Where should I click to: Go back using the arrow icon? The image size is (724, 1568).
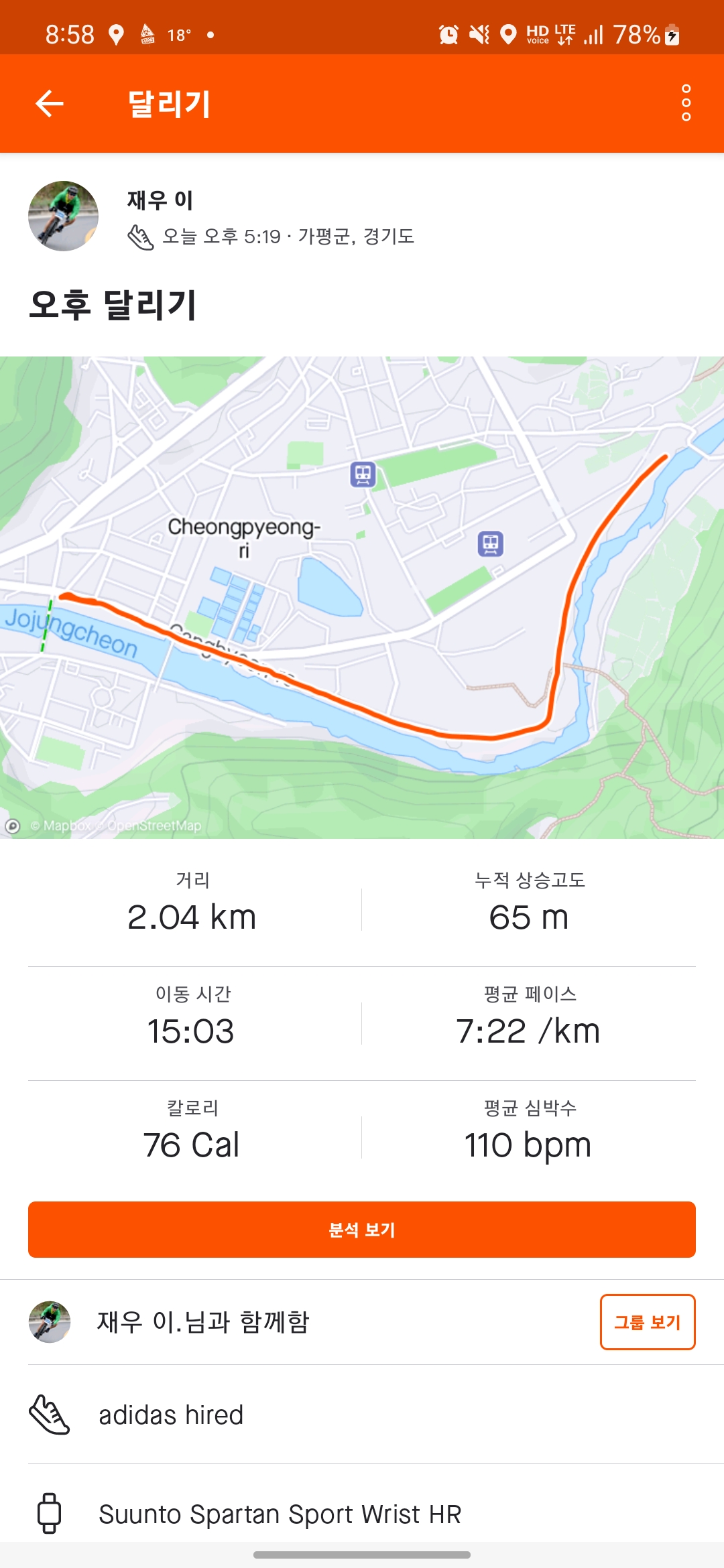[50, 104]
